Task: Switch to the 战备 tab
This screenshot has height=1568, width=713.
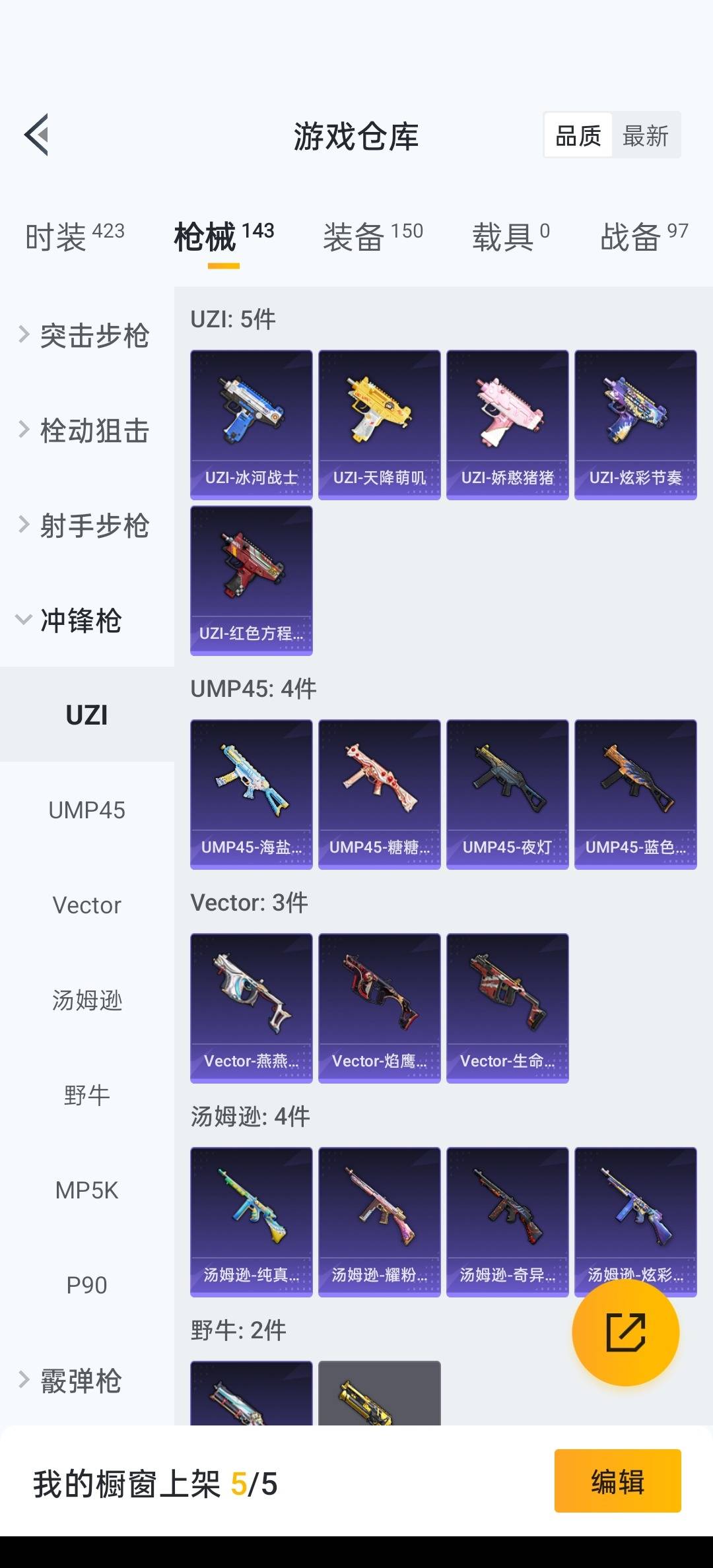Action: click(644, 236)
